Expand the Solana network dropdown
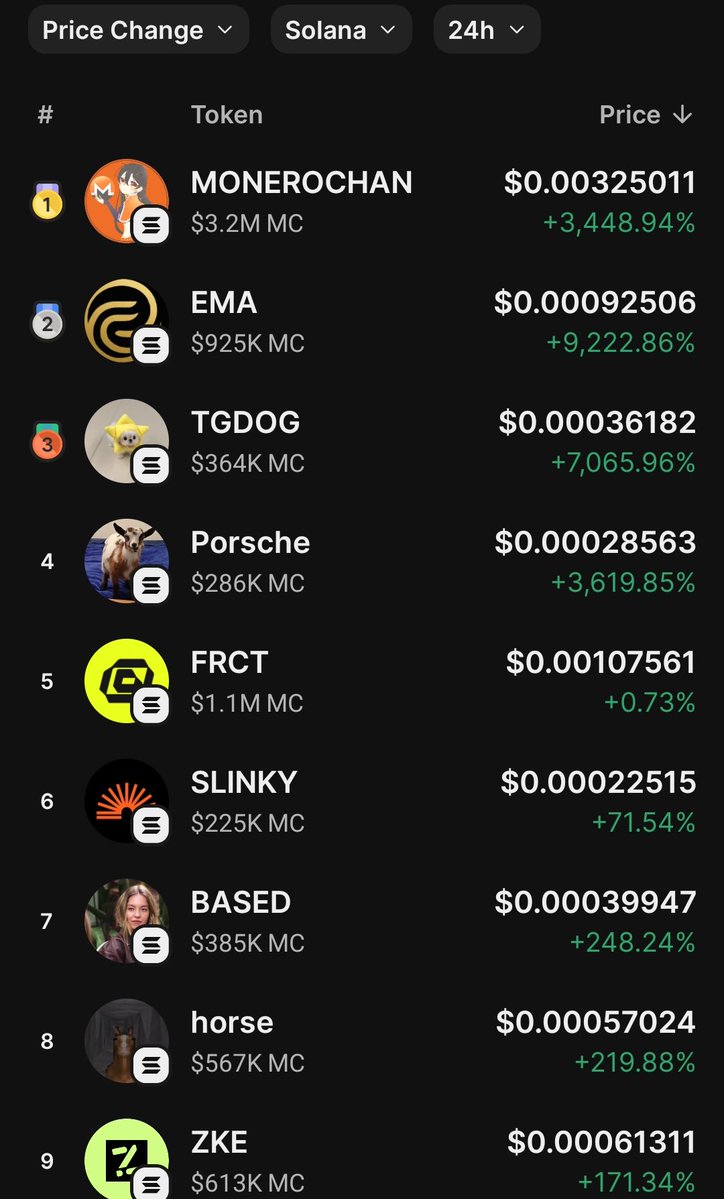This screenshot has height=1199, width=724. pyautogui.click(x=340, y=30)
